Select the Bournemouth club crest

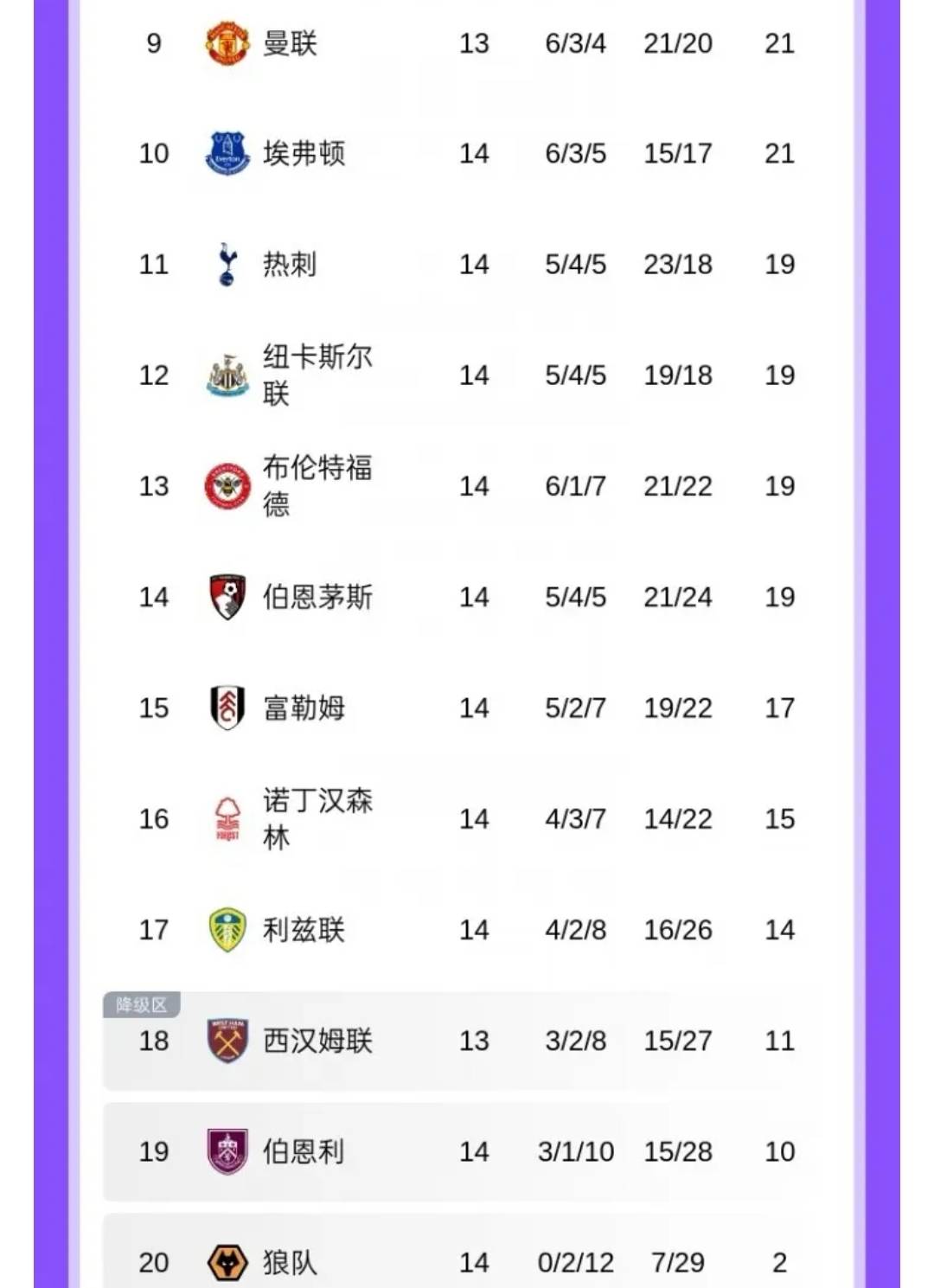(227, 597)
